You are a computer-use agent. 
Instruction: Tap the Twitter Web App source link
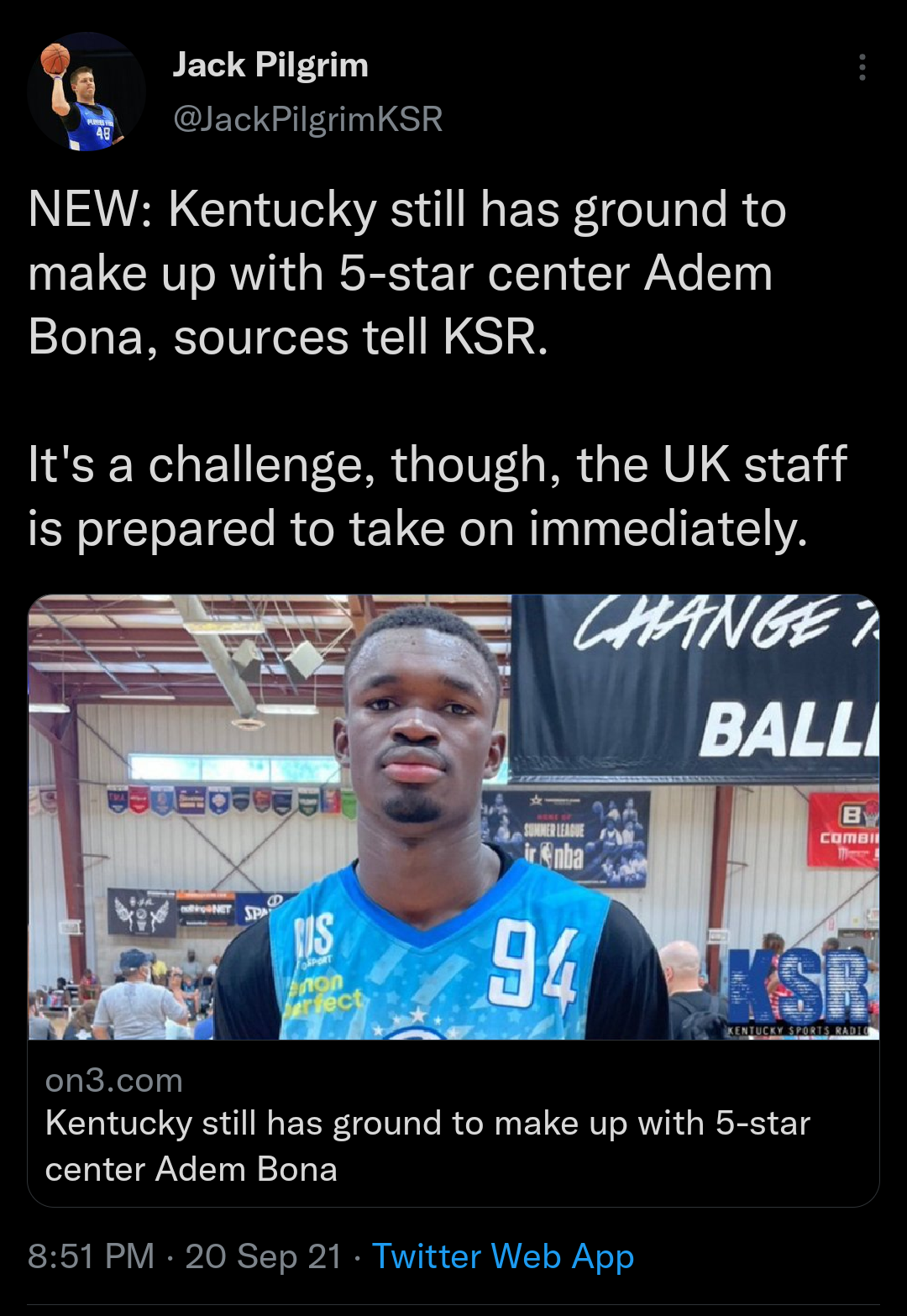[502, 1256]
